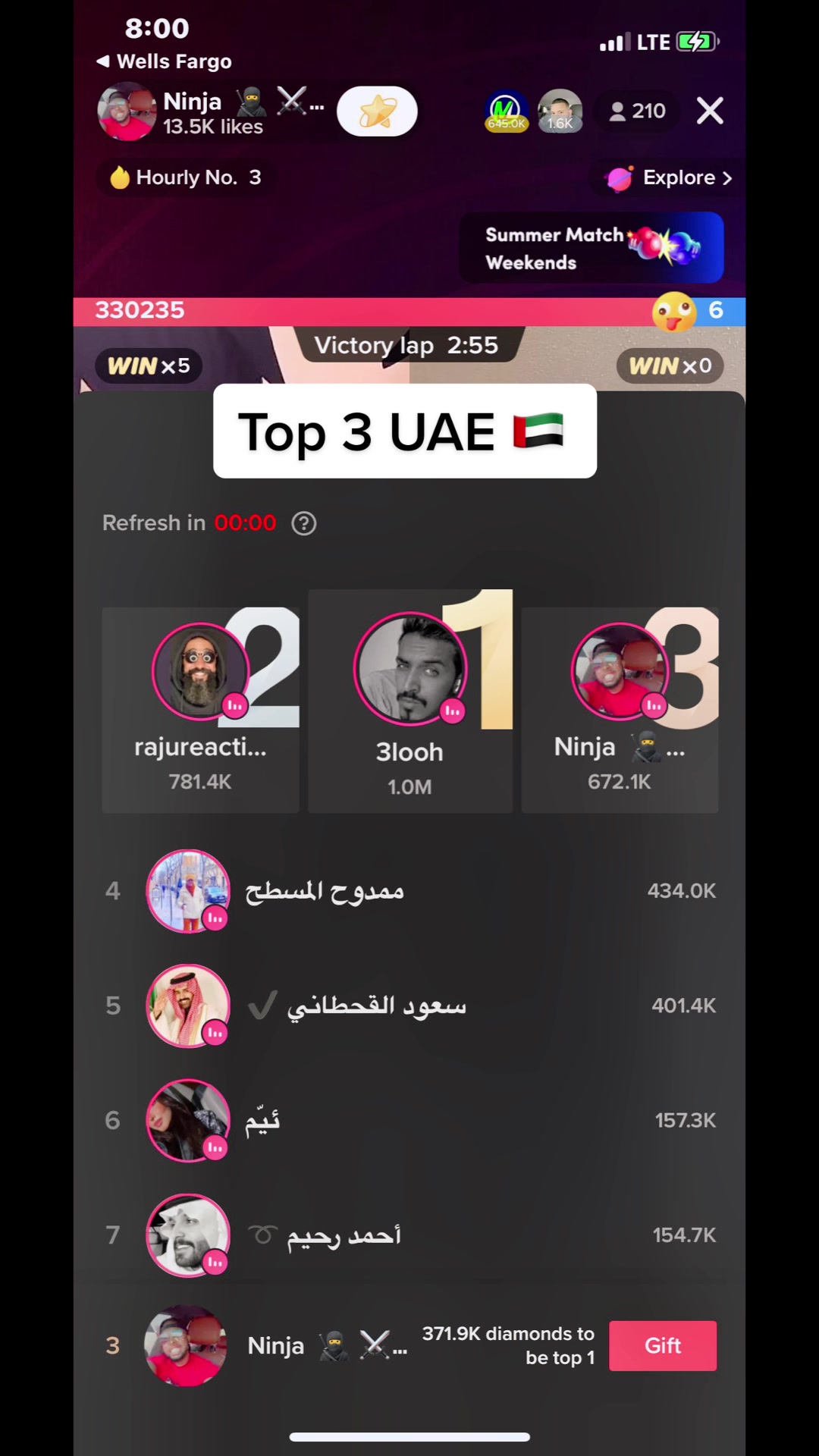Close the live stream with the X
Viewport: 819px width, 1456px height.
(710, 111)
